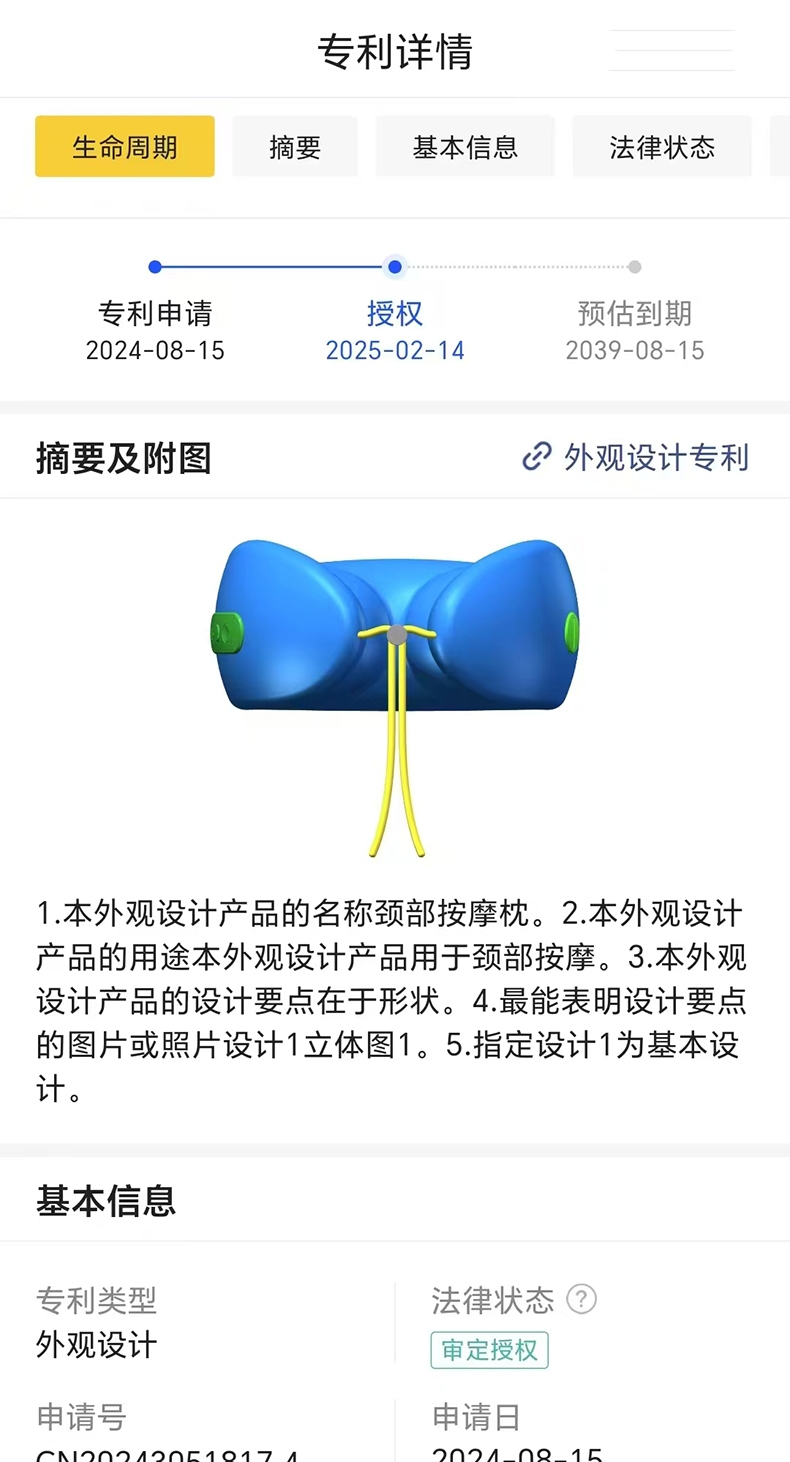Switch to the 生命周期 tab
This screenshot has height=1462, width=790.
[x=125, y=147]
